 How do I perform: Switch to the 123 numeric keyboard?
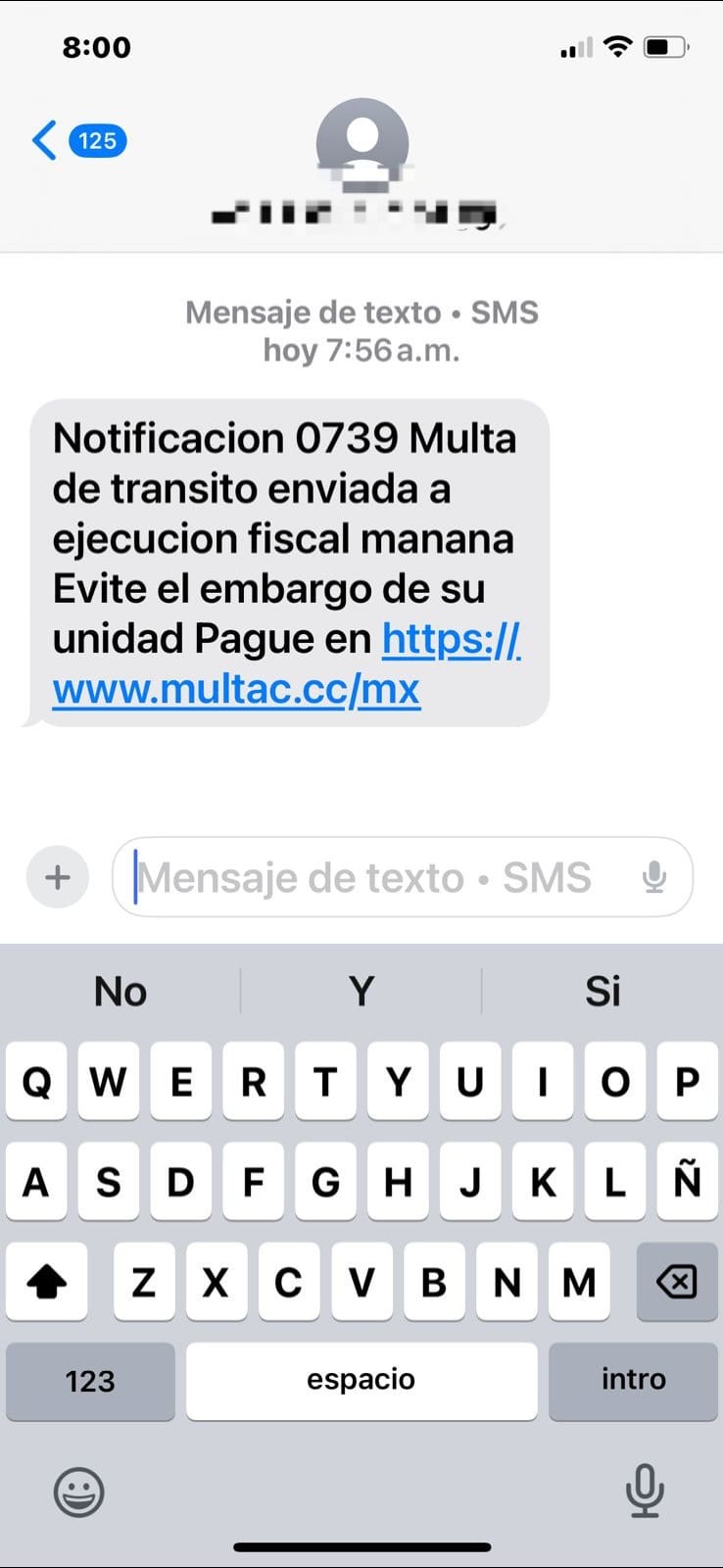(x=90, y=1381)
